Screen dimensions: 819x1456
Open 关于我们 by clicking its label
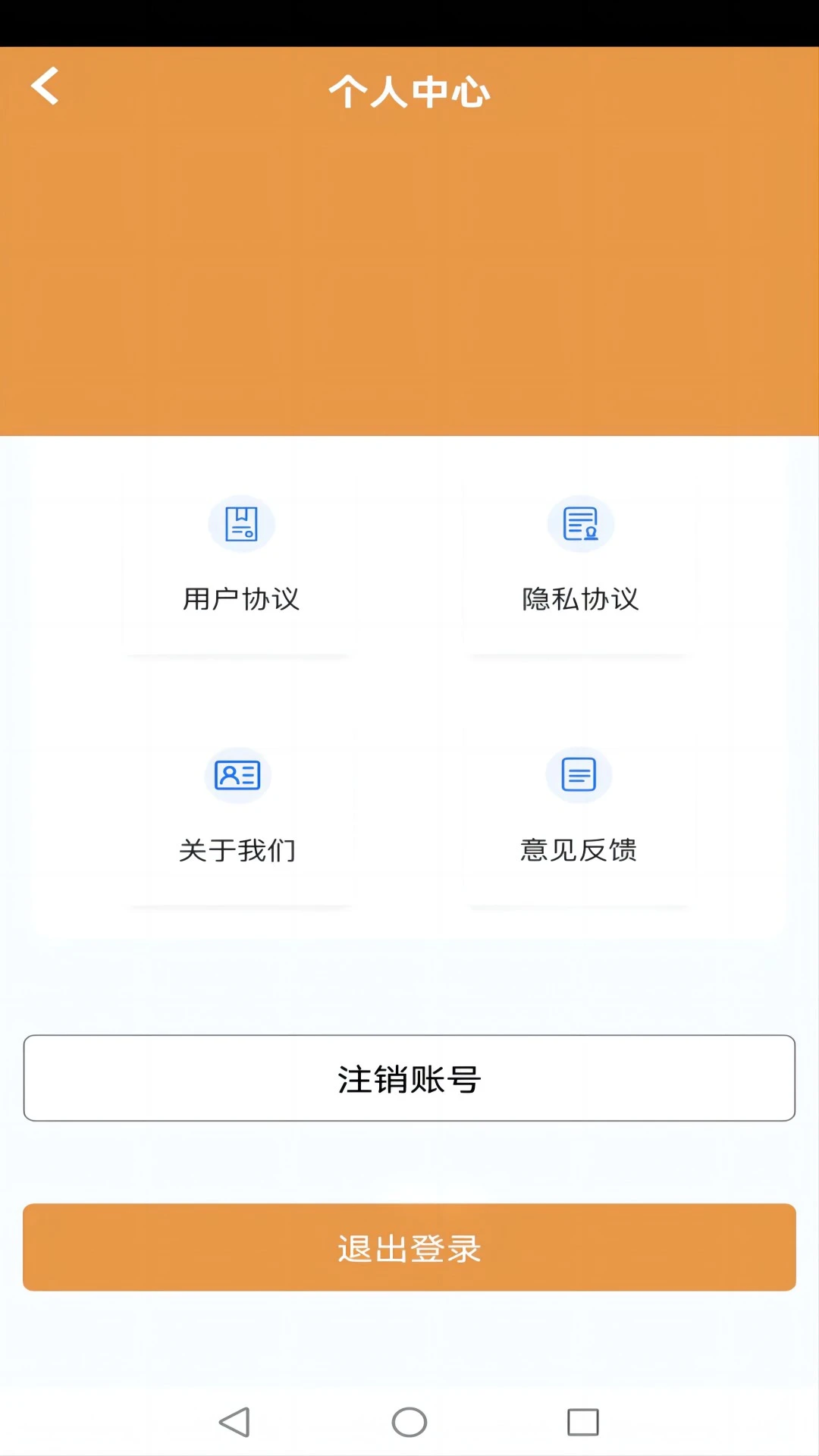[x=237, y=850]
